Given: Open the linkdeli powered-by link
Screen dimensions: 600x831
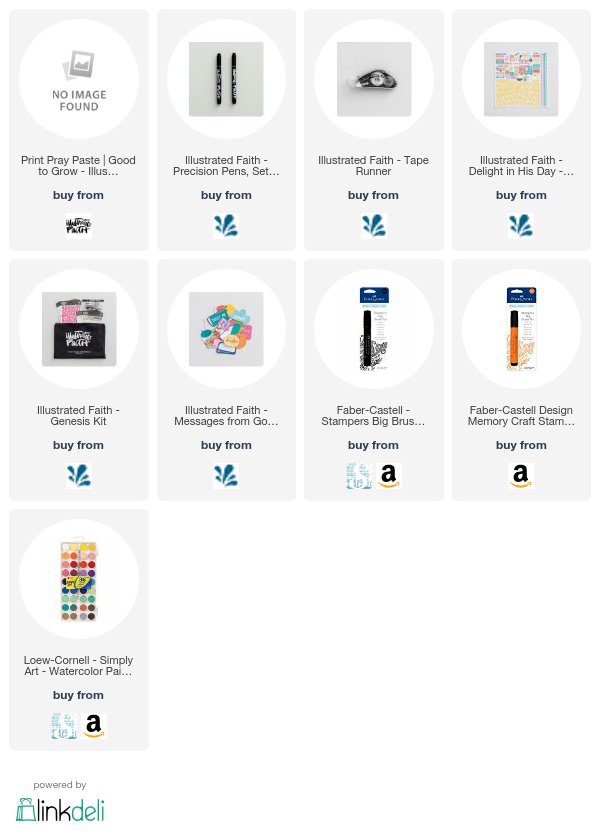Looking at the screenshot, I should click(x=60, y=808).
